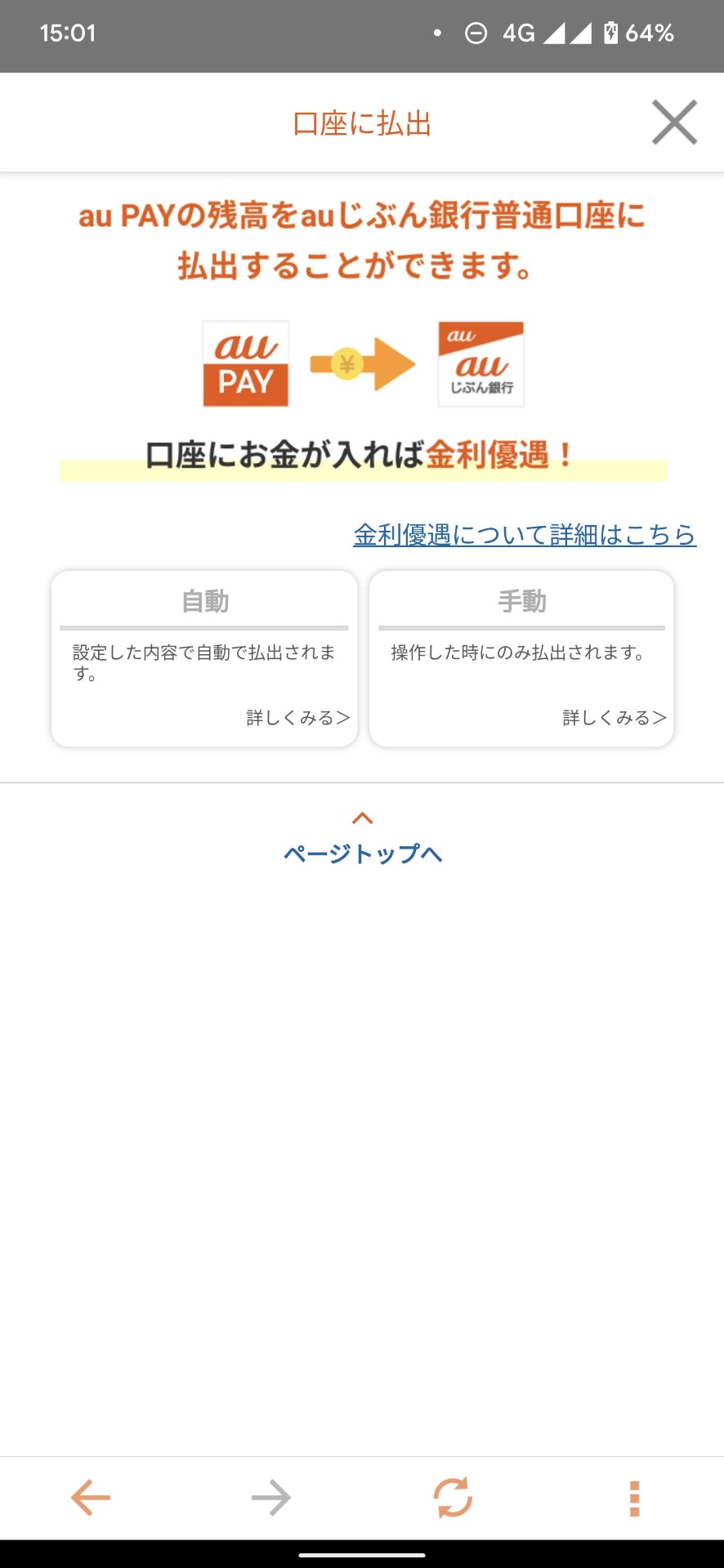The height and width of the screenshot is (1568, 724).
Task: Close the 口座に払出 page
Action: pos(674,122)
